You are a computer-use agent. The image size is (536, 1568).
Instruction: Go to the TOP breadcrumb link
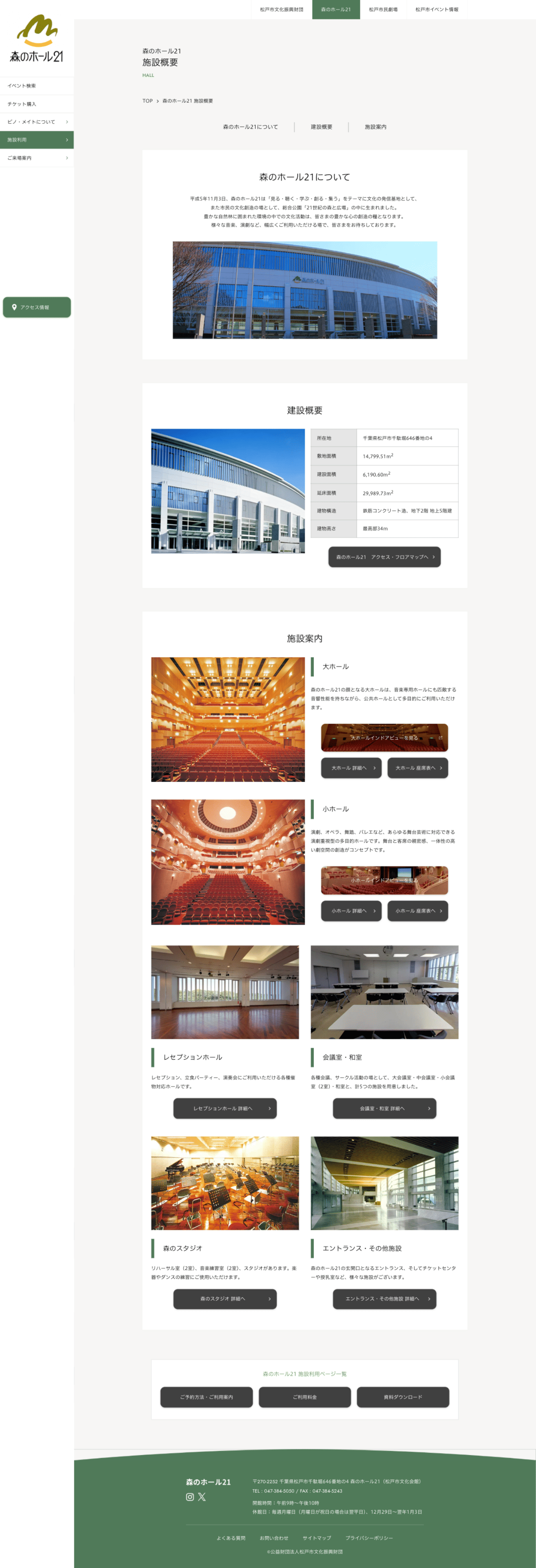click(148, 101)
